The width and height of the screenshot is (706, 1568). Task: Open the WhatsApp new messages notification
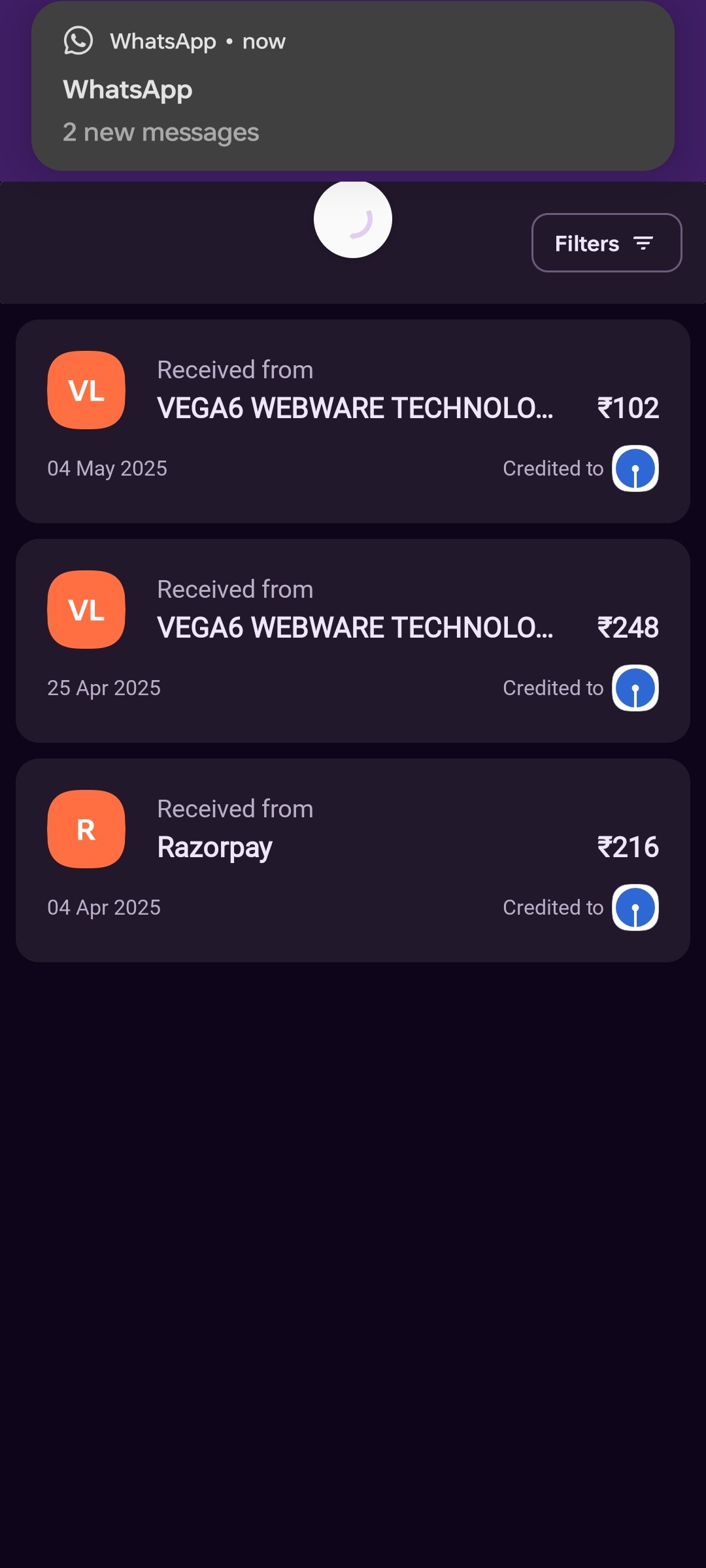click(x=353, y=87)
